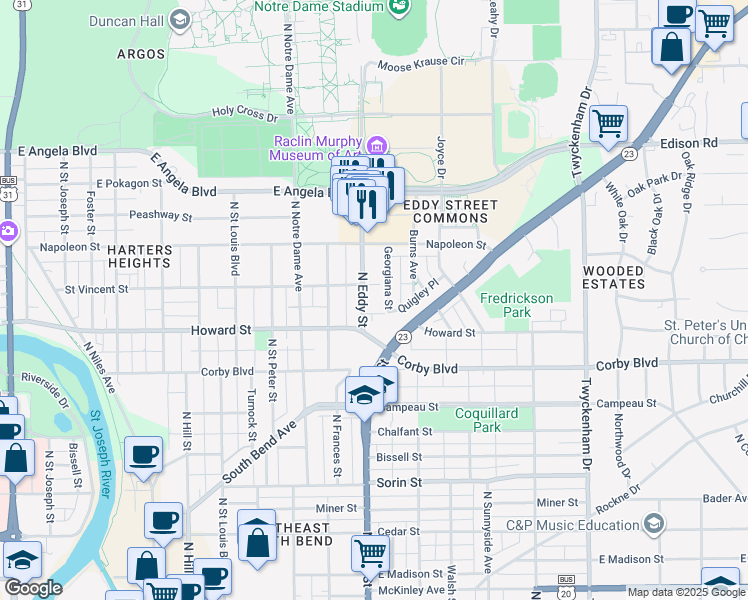The image size is (748, 600).
Task: Tap the shopping cart marker near Edison Rd
Action: pyautogui.click(x=608, y=124)
